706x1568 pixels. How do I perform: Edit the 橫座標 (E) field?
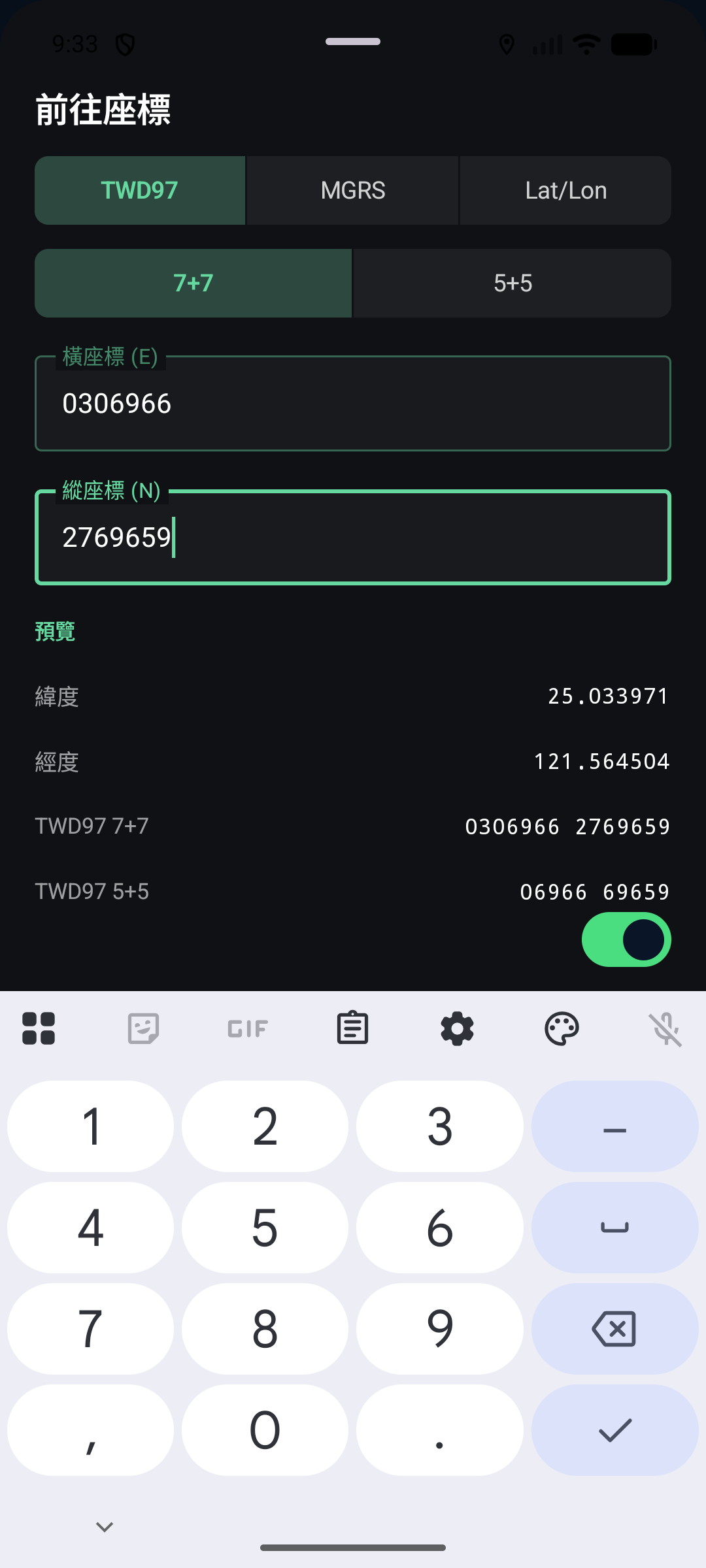[x=353, y=403]
